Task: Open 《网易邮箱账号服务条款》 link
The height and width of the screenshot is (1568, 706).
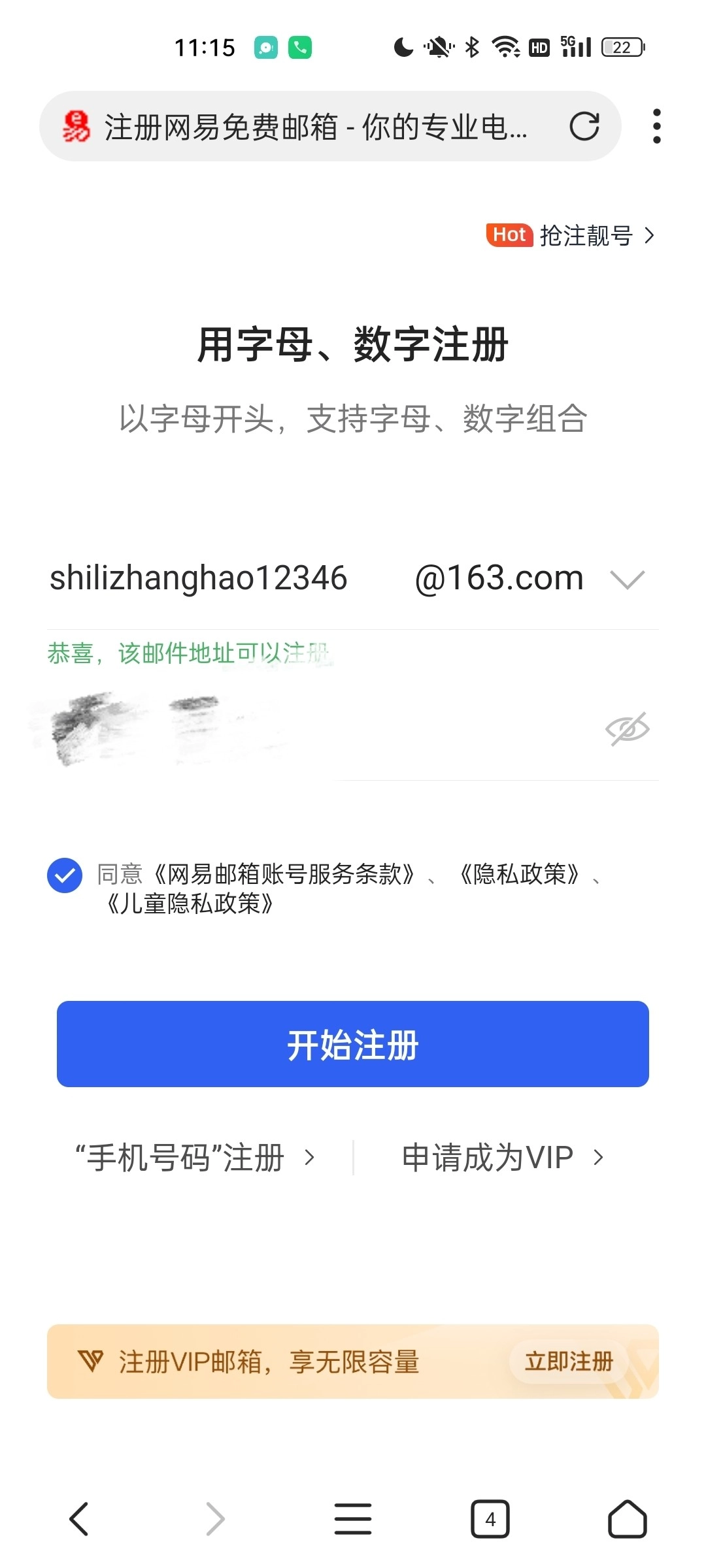Action: tap(284, 874)
